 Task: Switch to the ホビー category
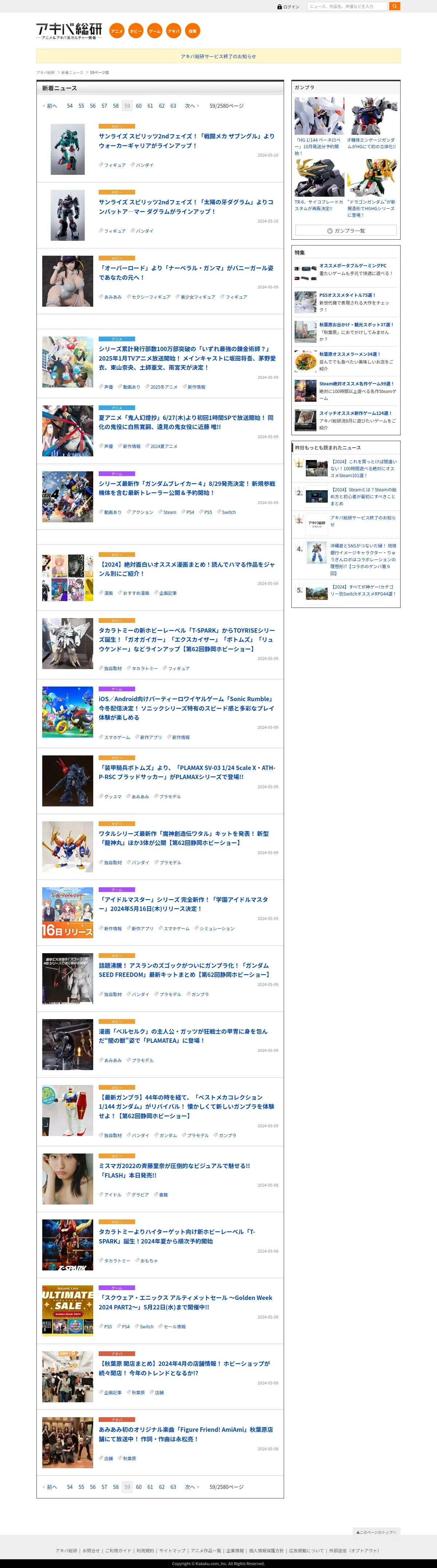(x=136, y=31)
